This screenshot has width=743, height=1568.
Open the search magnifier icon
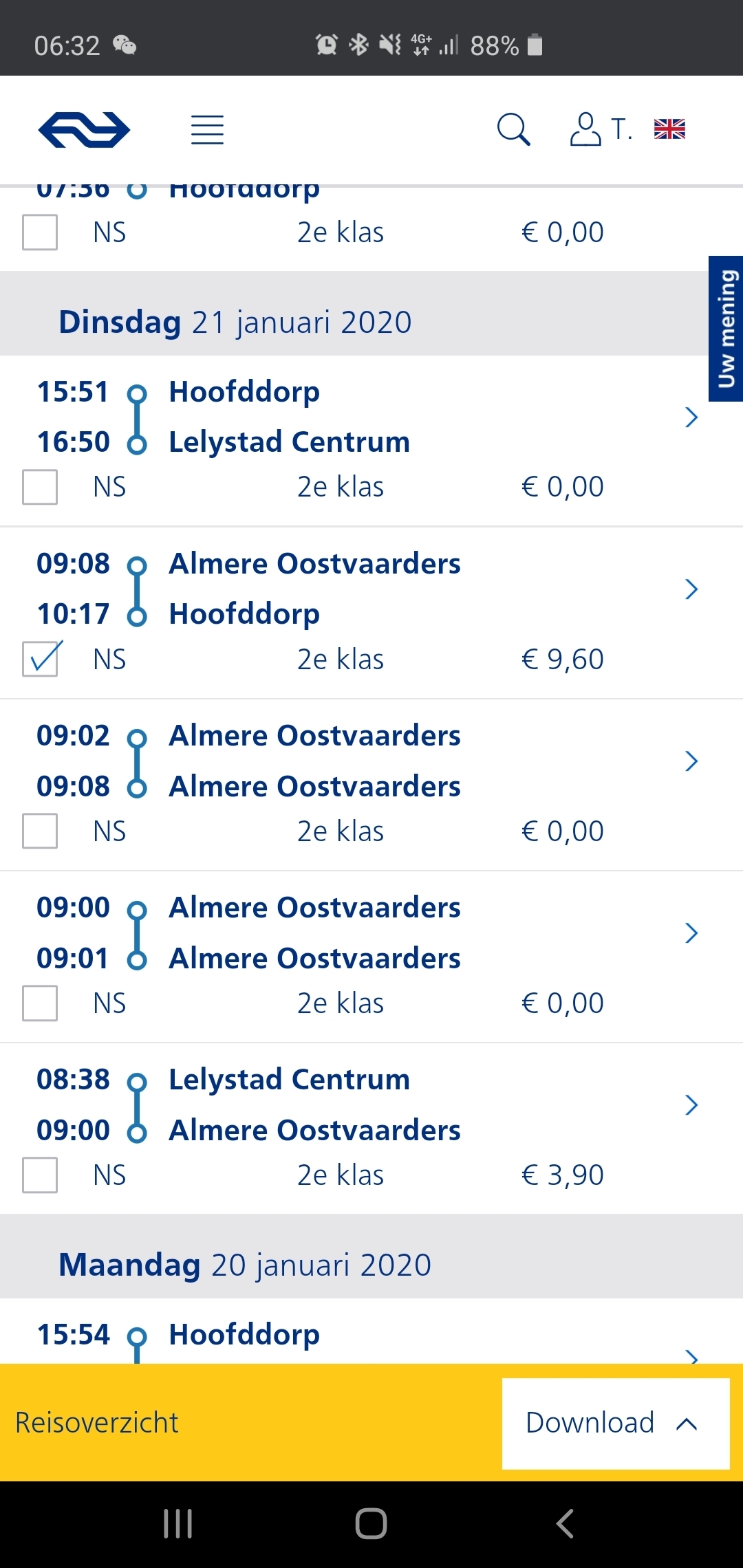pyautogui.click(x=513, y=129)
